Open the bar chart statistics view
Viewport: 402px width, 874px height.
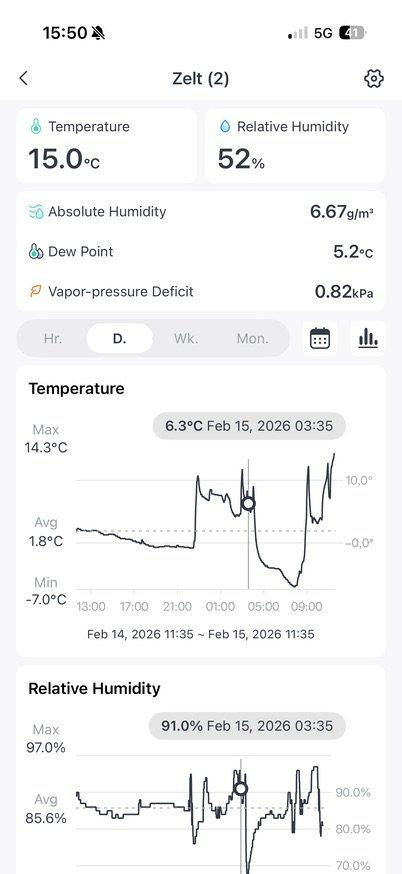pos(368,338)
